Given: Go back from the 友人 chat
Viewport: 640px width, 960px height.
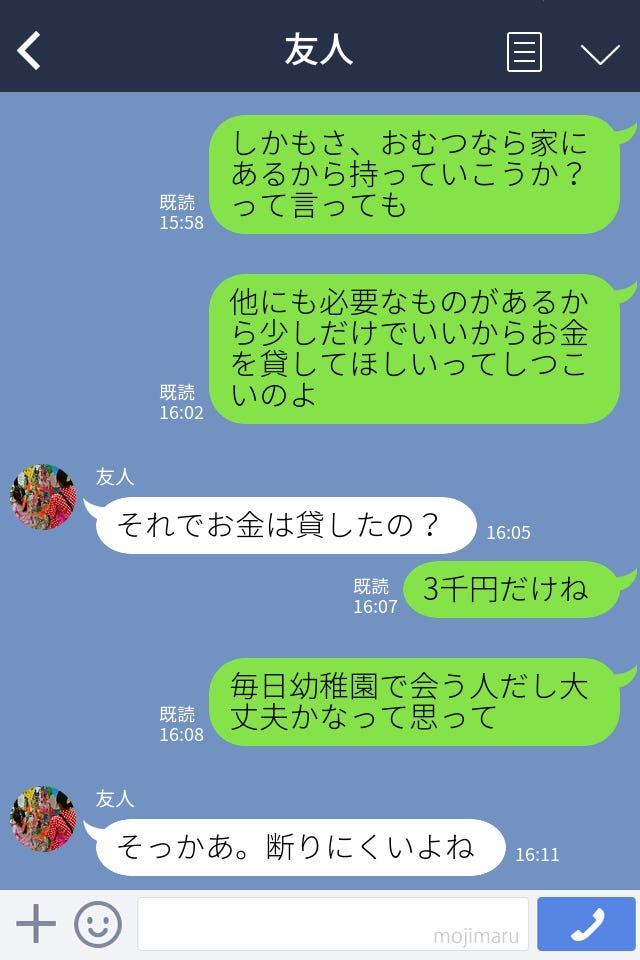Looking at the screenshot, I should pyautogui.click(x=30, y=51).
